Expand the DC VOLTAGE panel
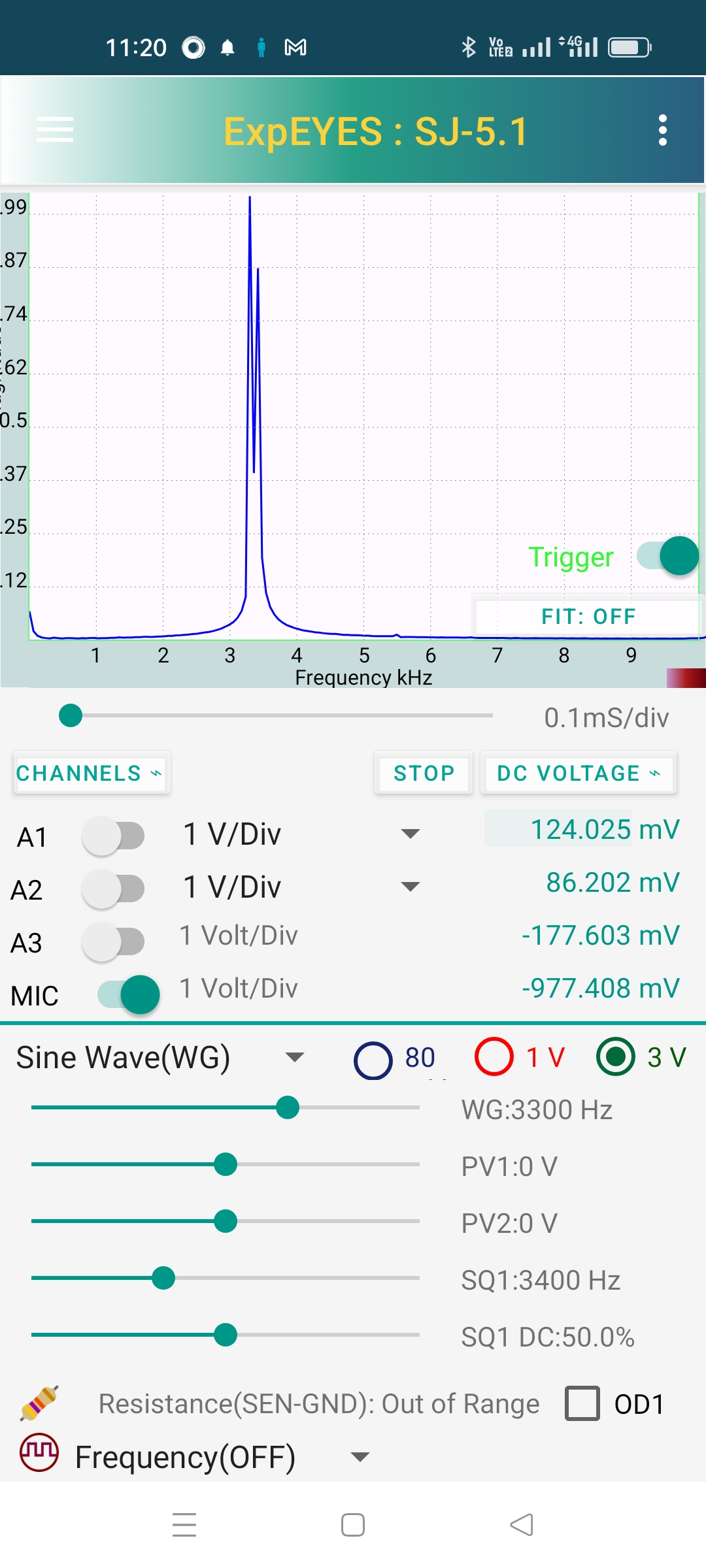Viewport: 706px width, 1568px height. click(x=578, y=774)
